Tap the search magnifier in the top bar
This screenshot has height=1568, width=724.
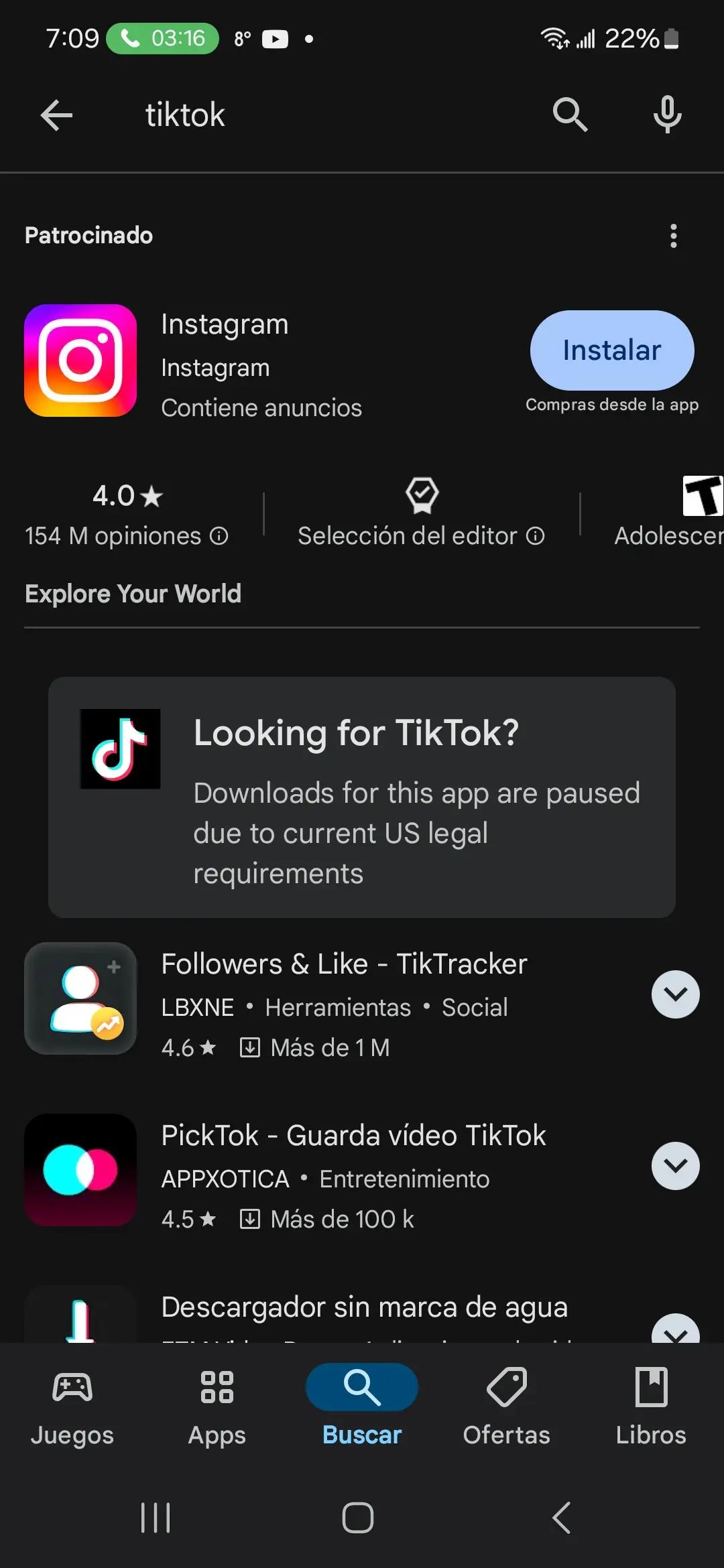click(x=570, y=115)
